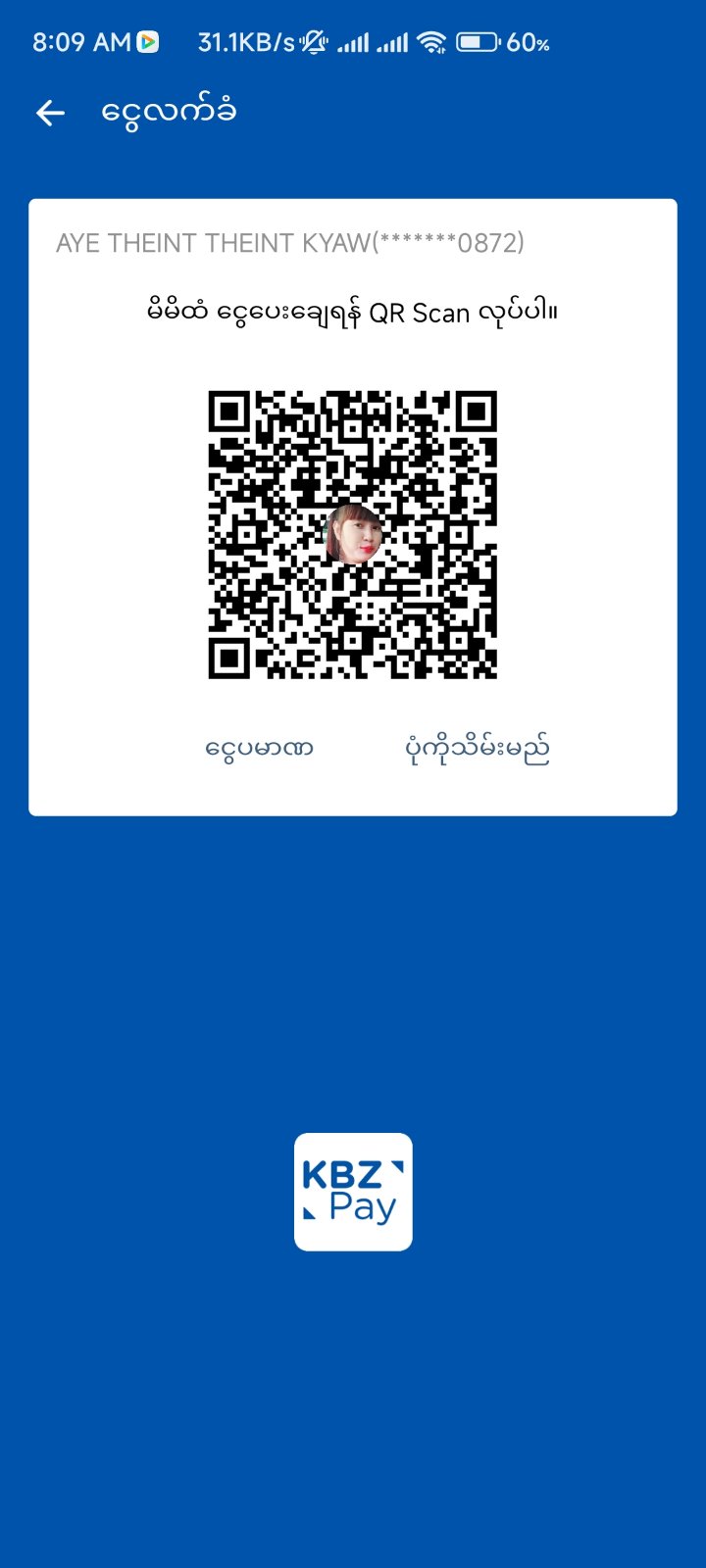This screenshot has height=1568, width=706.
Task: Tap ငွေပမာဏ to set an amount
Action: pos(259,750)
